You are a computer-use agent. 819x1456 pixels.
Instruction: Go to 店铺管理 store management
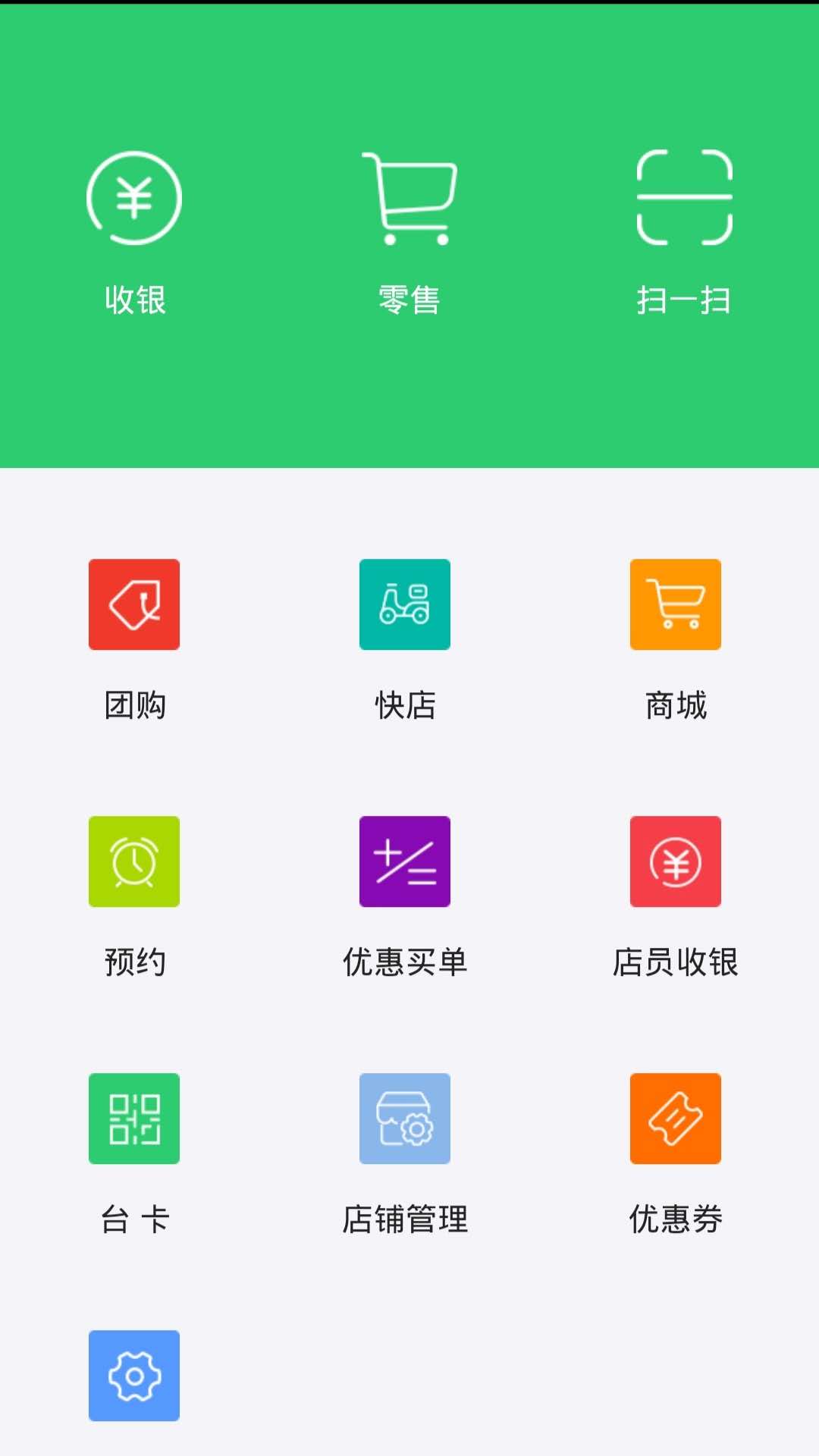(x=405, y=1119)
